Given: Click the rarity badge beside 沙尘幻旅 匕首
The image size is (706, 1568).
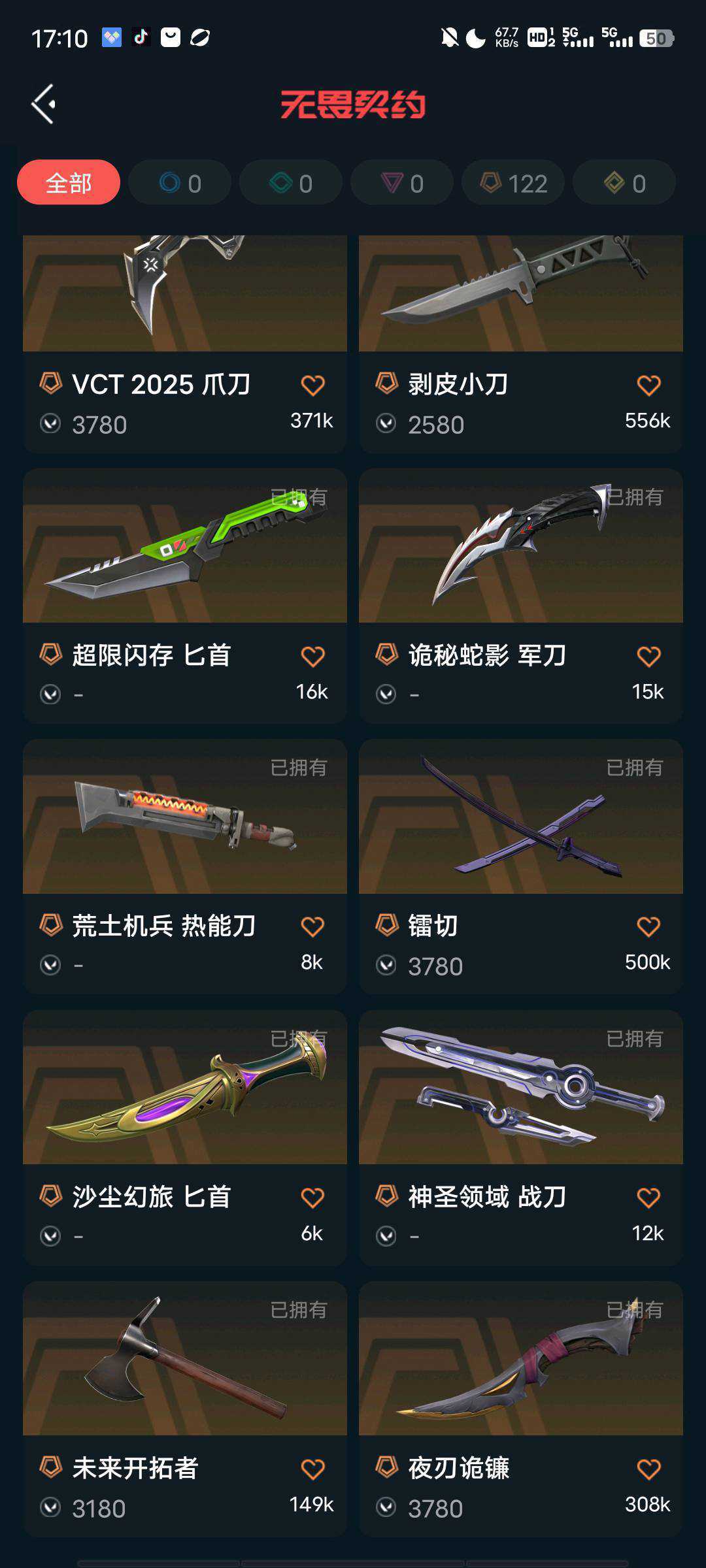Looking at the screenshot, I should [50, 1196].
